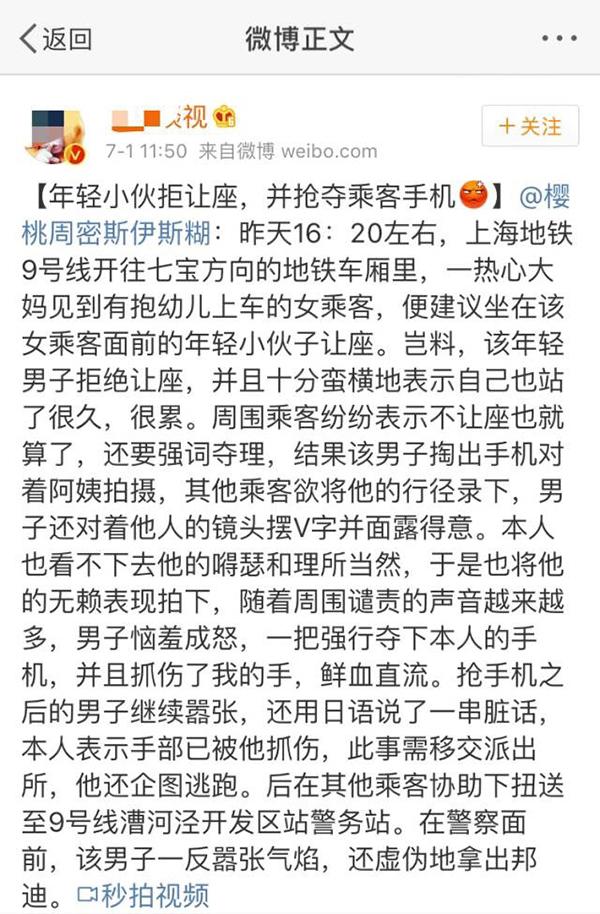
Task: Follow the account with +关注
Action: tap(529, 127)
